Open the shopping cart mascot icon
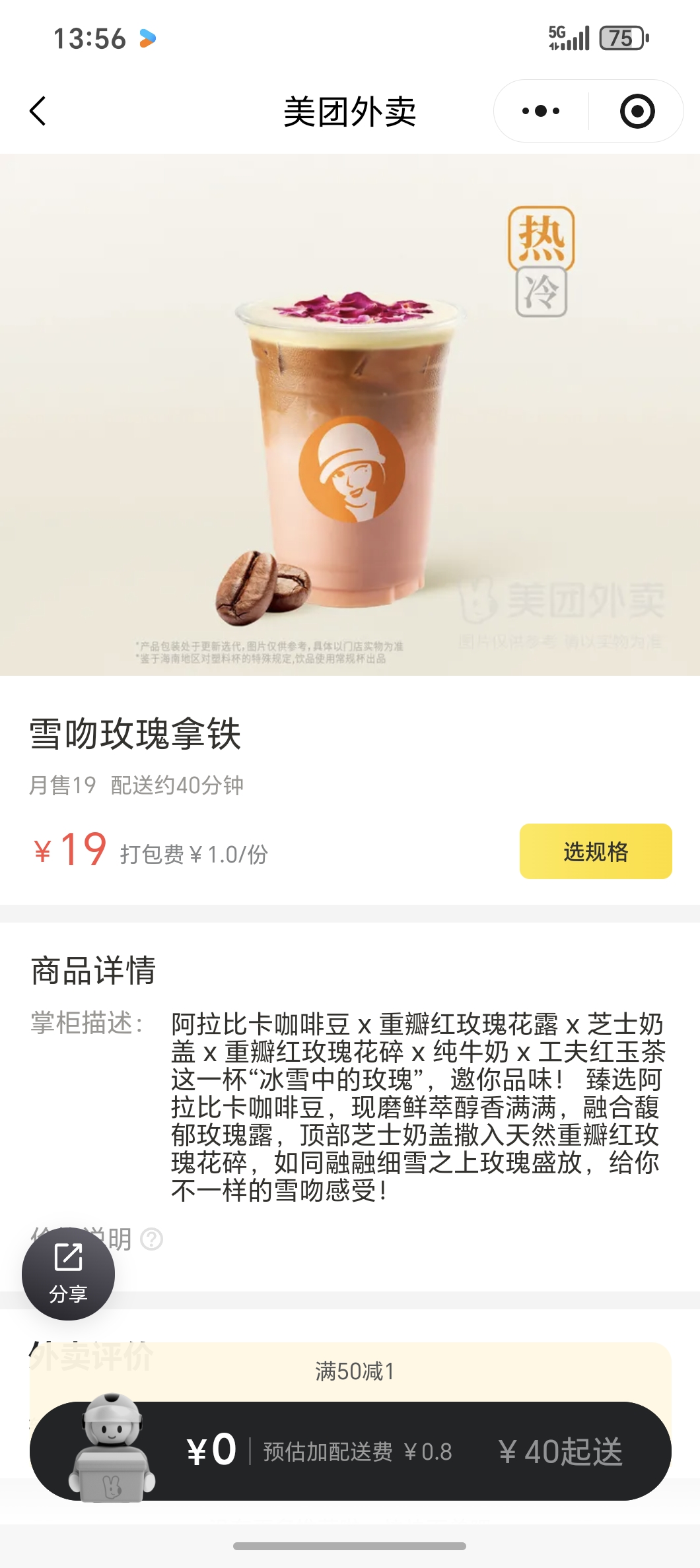700x1568 pixels. click(112, 1447)
